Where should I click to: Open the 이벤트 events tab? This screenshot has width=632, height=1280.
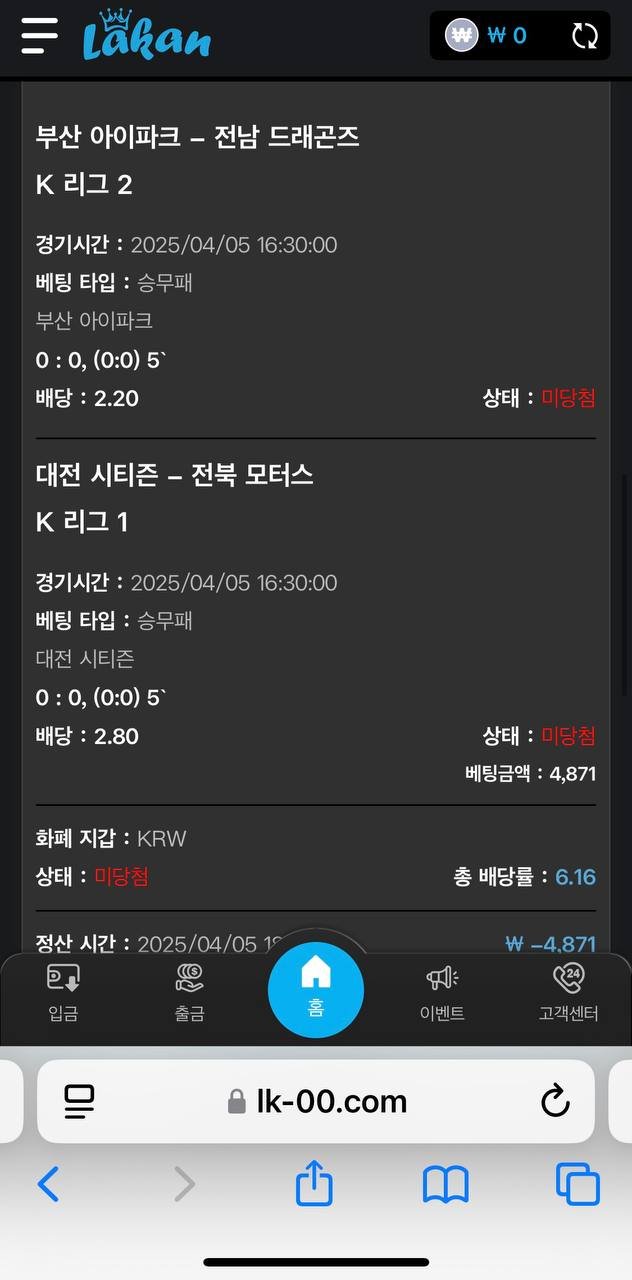(442, 992)
